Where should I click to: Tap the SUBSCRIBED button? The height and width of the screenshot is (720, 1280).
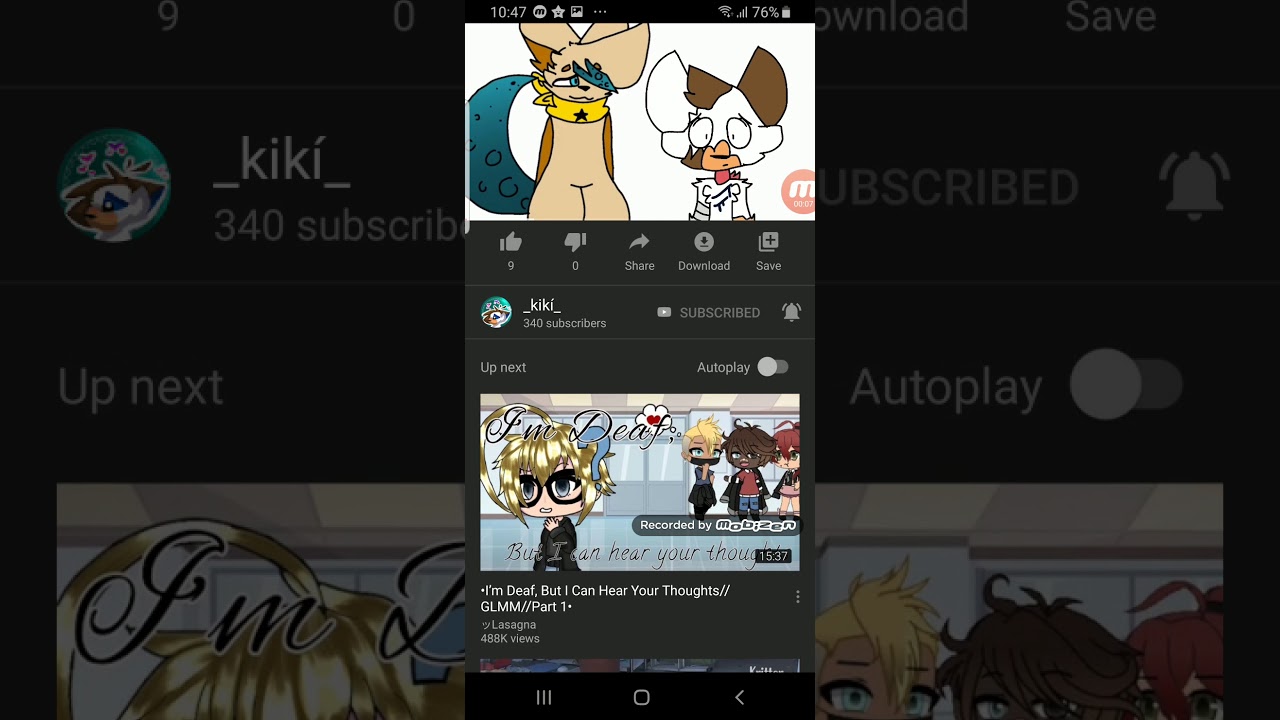708,313
